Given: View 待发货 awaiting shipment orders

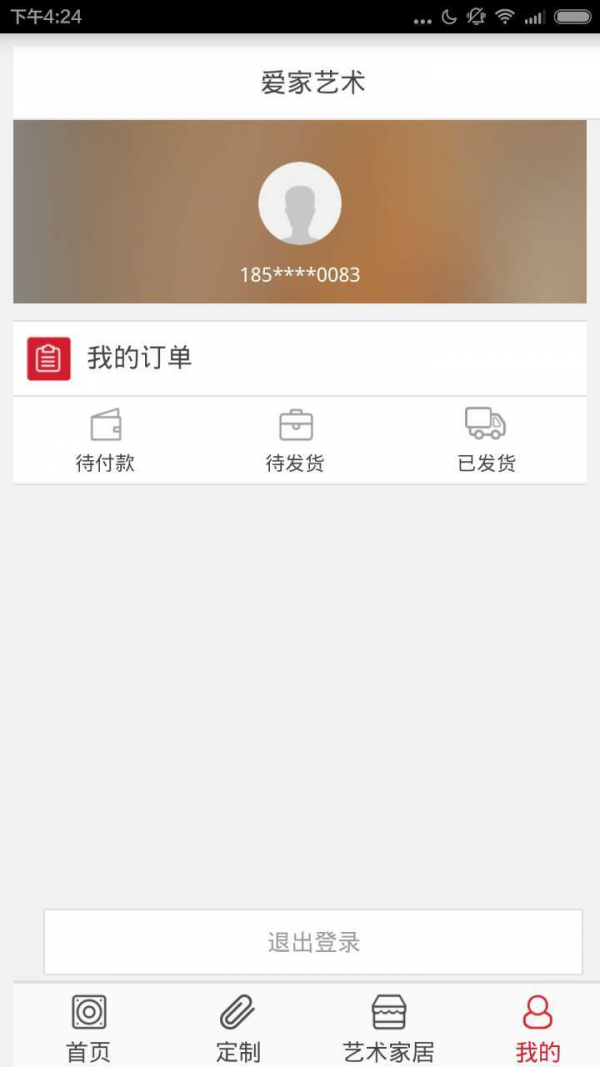Looking at the screenshot, I should click(x=295, y=441).
